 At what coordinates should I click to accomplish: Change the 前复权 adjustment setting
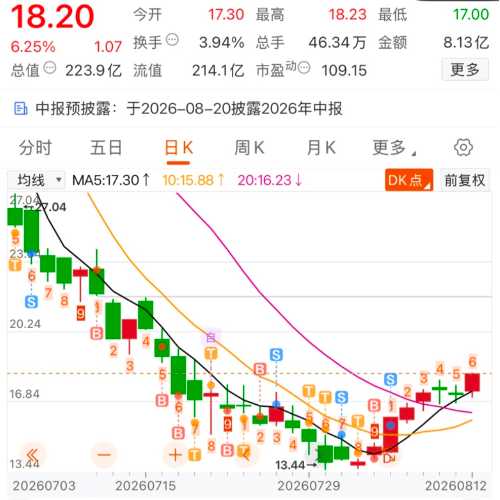(x=465, y=180)
